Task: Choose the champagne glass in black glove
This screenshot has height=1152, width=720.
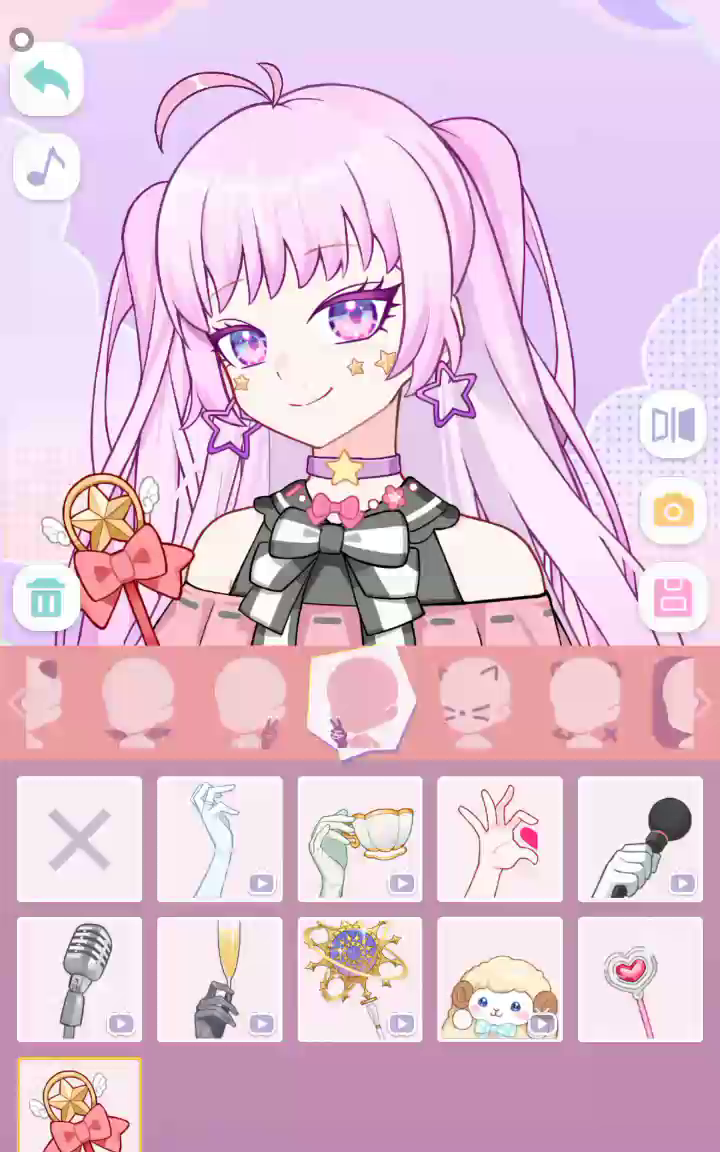Action: (x=220, y=979)
